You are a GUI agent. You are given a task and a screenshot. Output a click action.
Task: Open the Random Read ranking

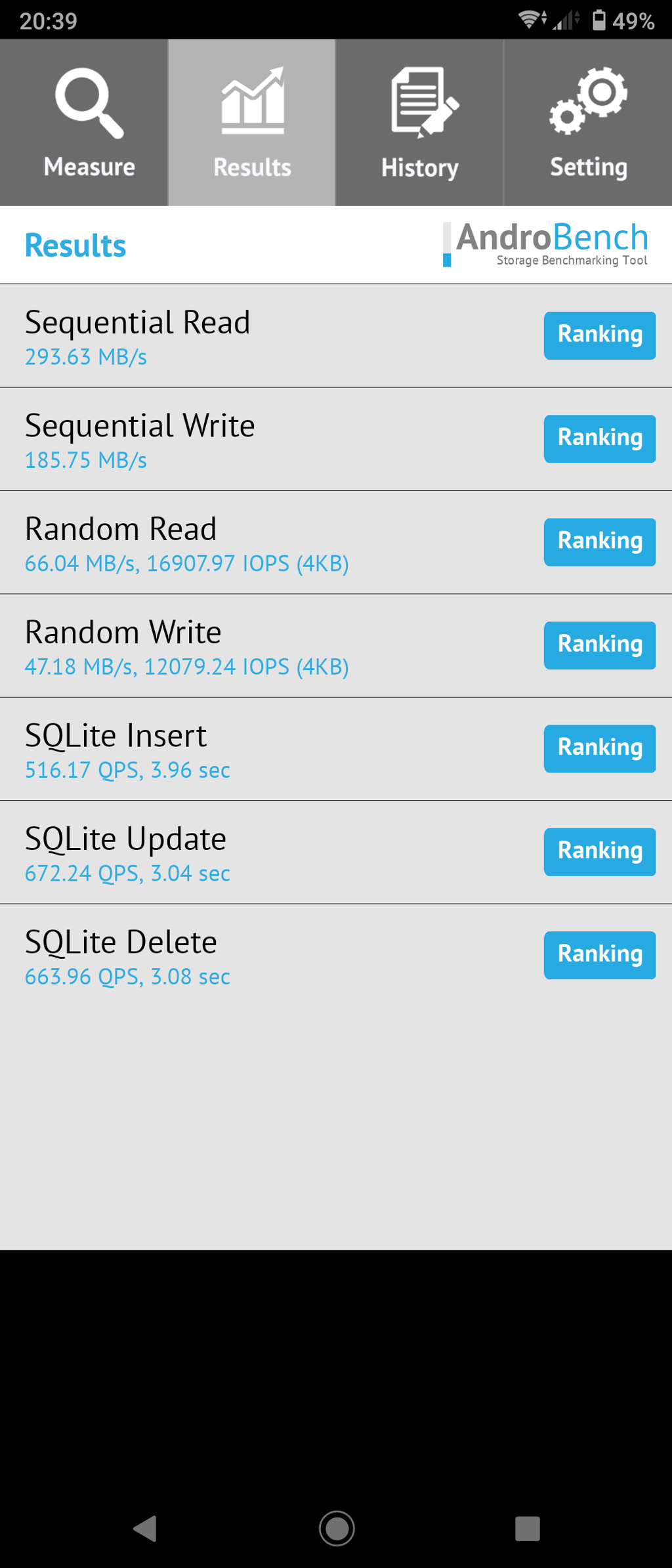pos(599,542)
